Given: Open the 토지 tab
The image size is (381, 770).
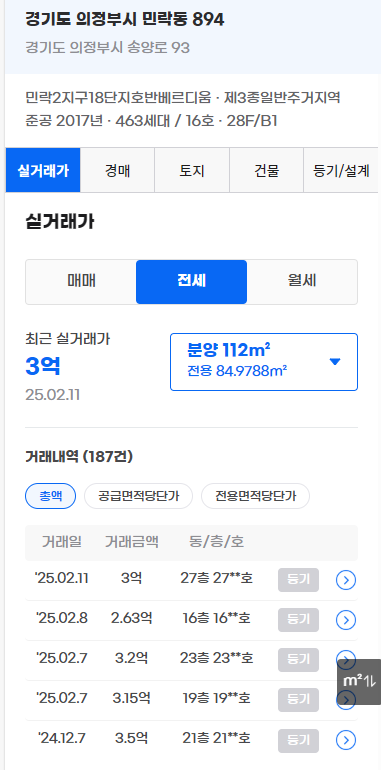Looking at the screenshot, I should [x=192, y=170].
